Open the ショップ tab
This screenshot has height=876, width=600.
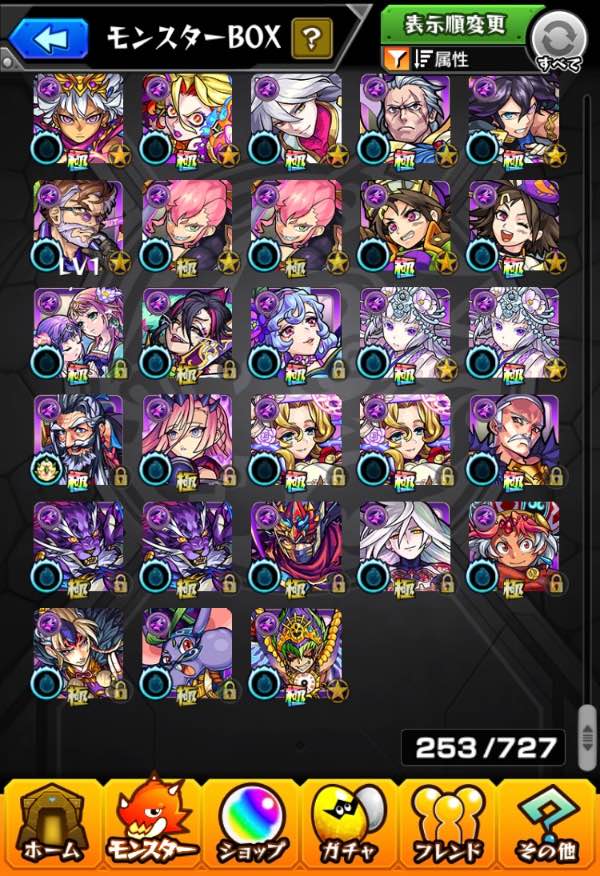[x=250, y=824]
